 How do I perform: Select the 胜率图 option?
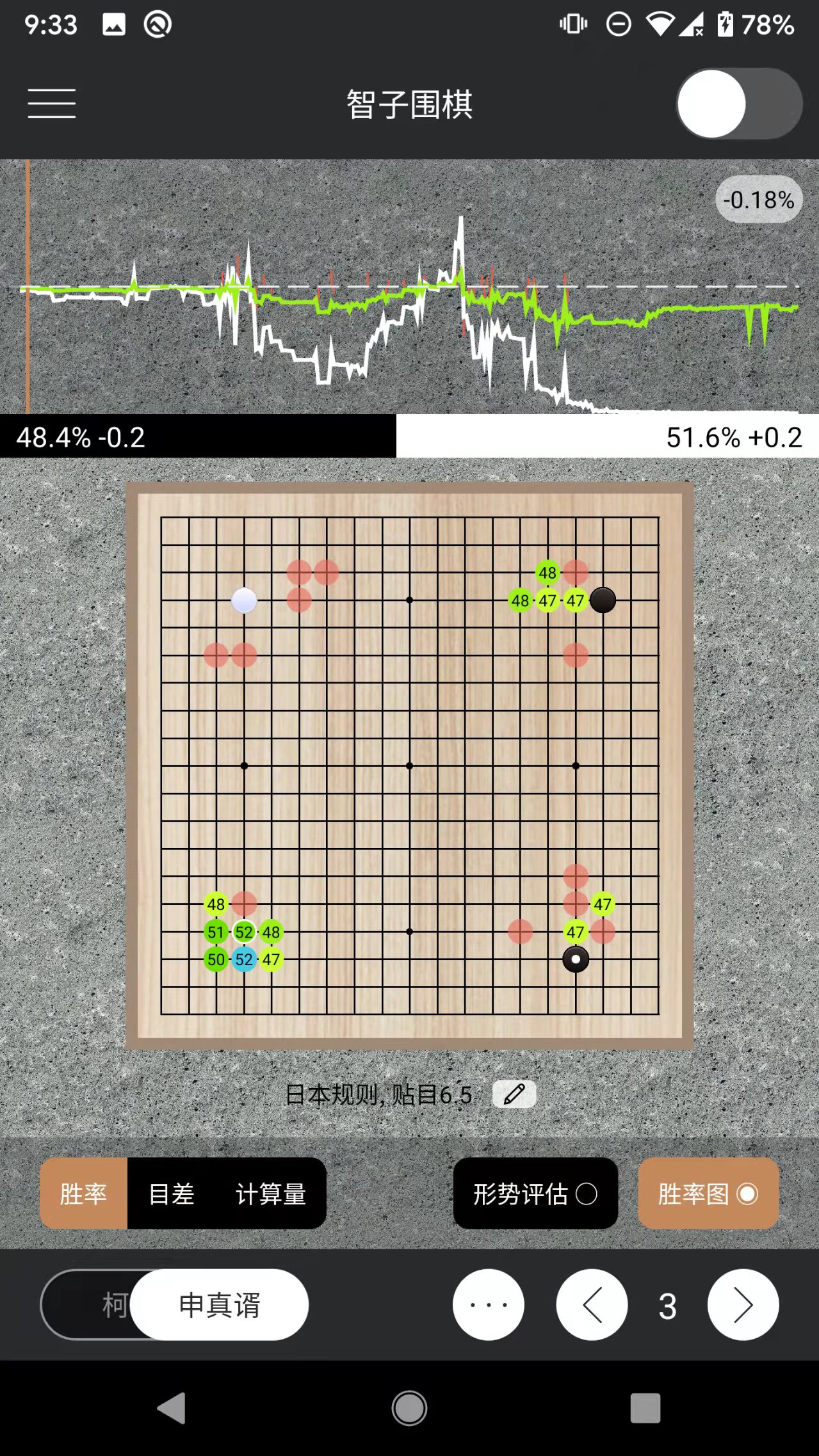tap(708, 1194)
